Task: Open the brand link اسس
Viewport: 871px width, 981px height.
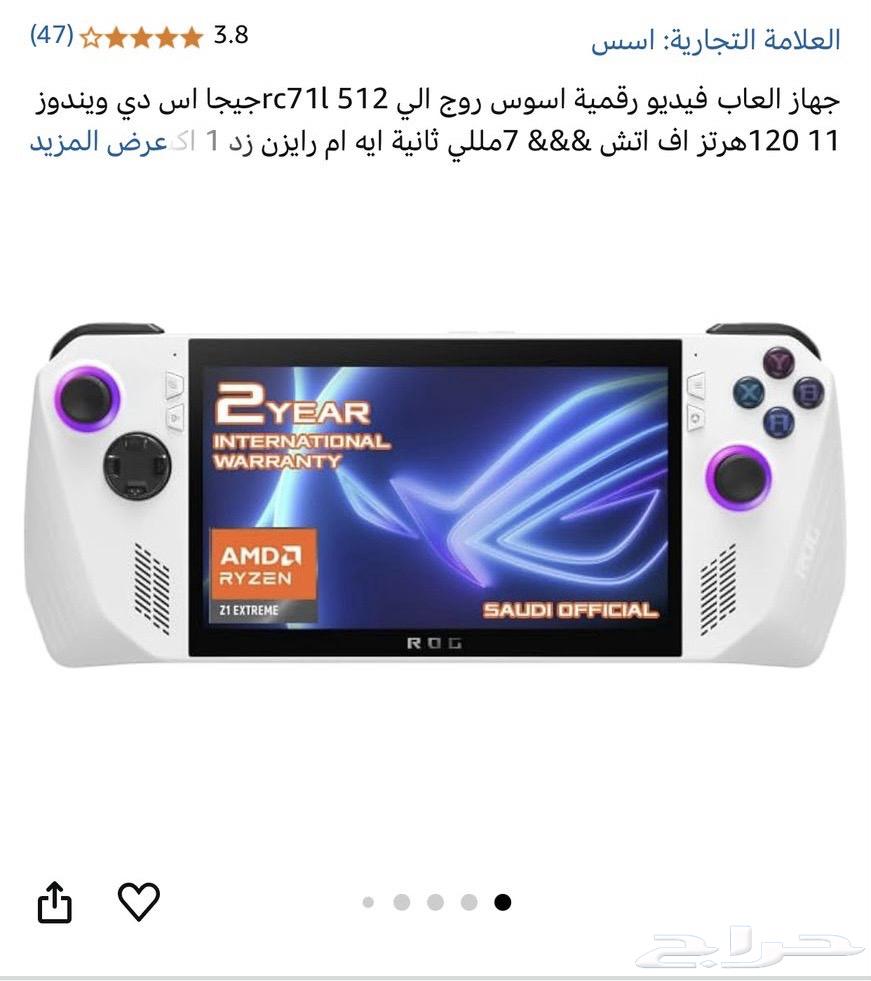Action: tap(715, 40)
